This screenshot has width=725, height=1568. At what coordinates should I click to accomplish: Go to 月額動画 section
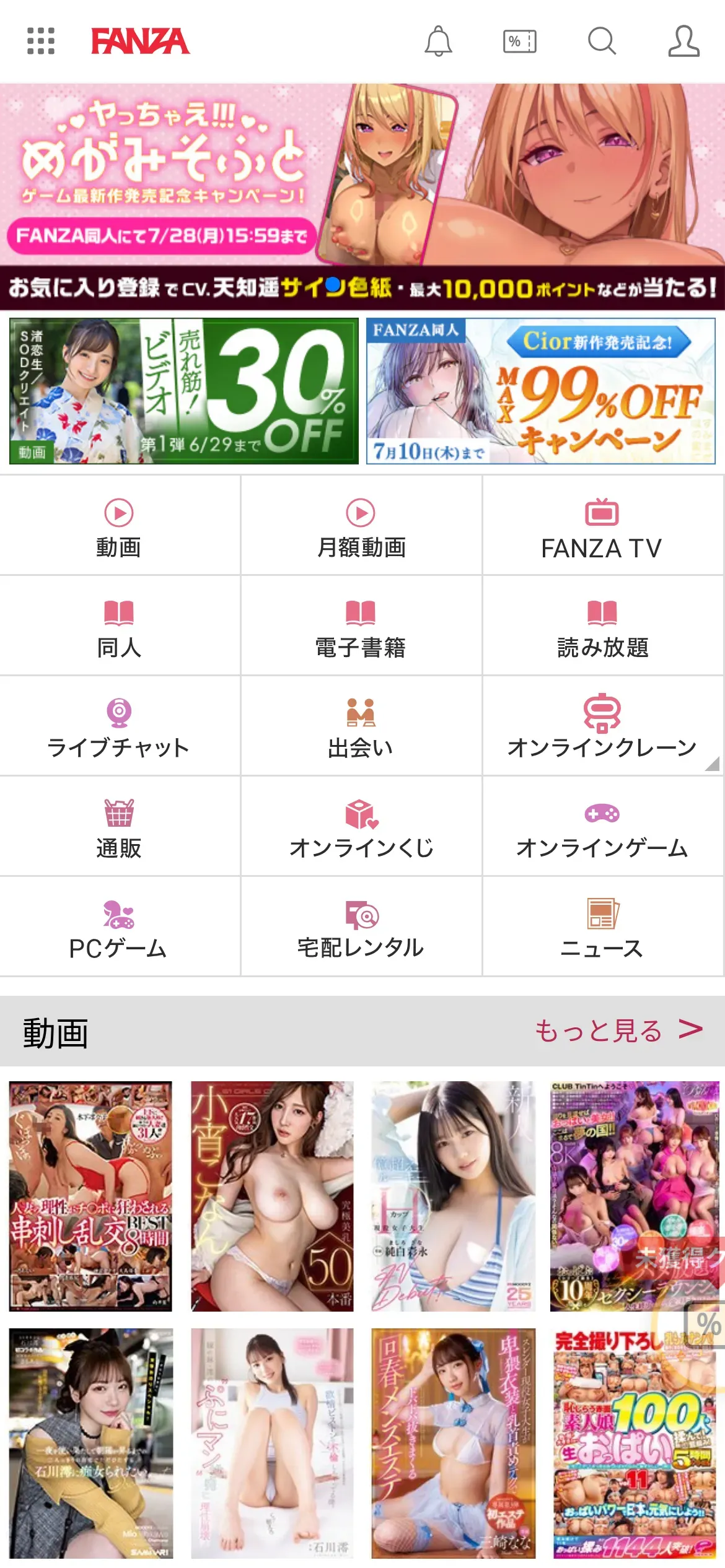click(361, 526)
